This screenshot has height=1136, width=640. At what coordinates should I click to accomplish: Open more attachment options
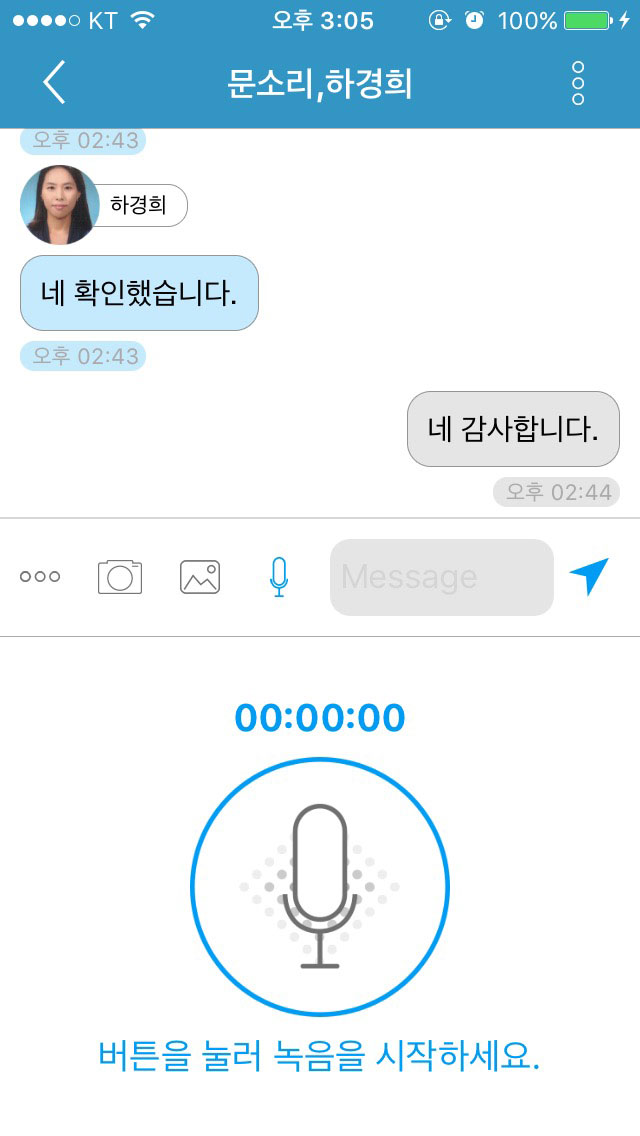(x=40, y=577)
